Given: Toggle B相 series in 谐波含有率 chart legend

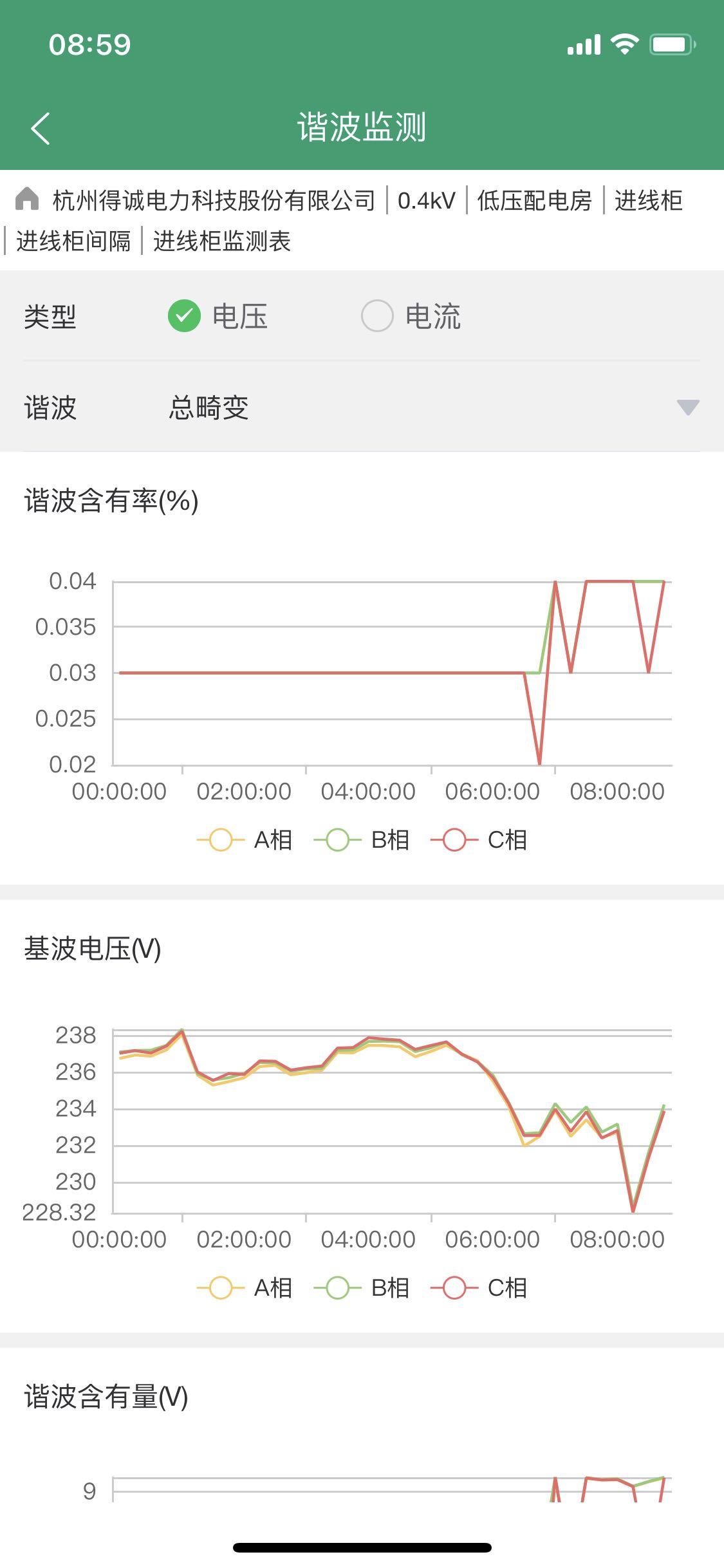Looking at the screenshot, I should [x=362, y=840].
